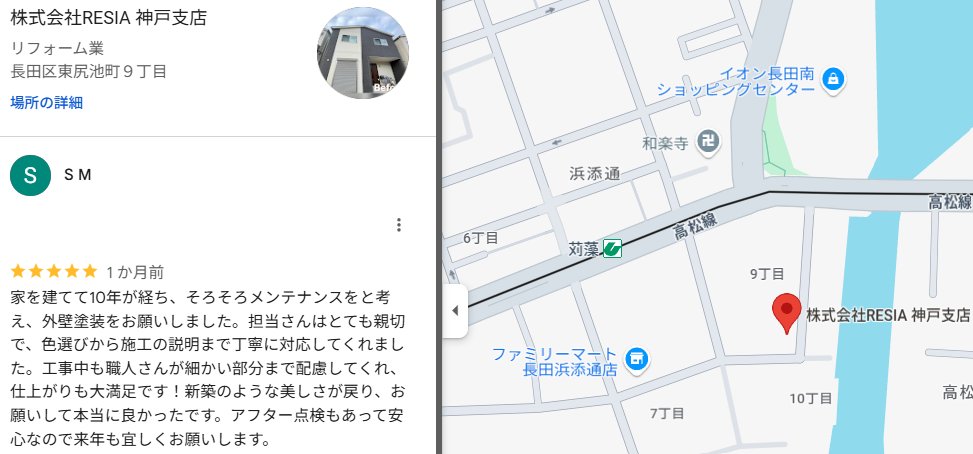Tap the 苅藻 station marker

point(612,247)
